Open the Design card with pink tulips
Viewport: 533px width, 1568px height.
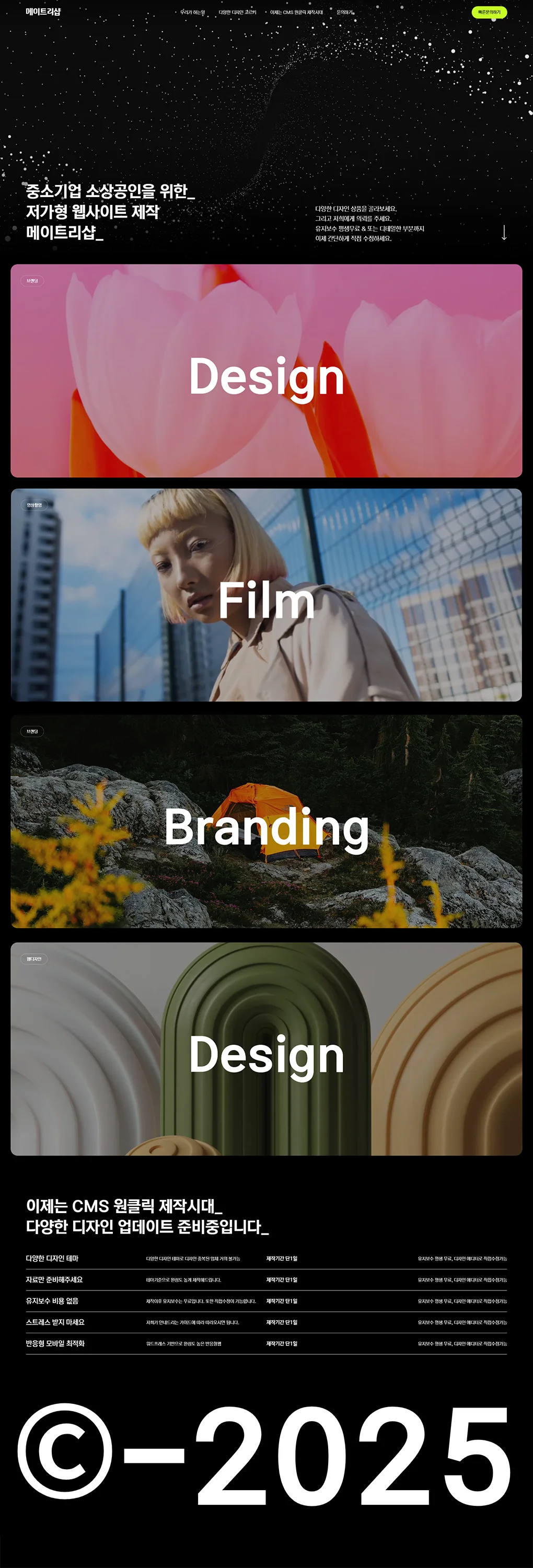(x=266, y=371)
